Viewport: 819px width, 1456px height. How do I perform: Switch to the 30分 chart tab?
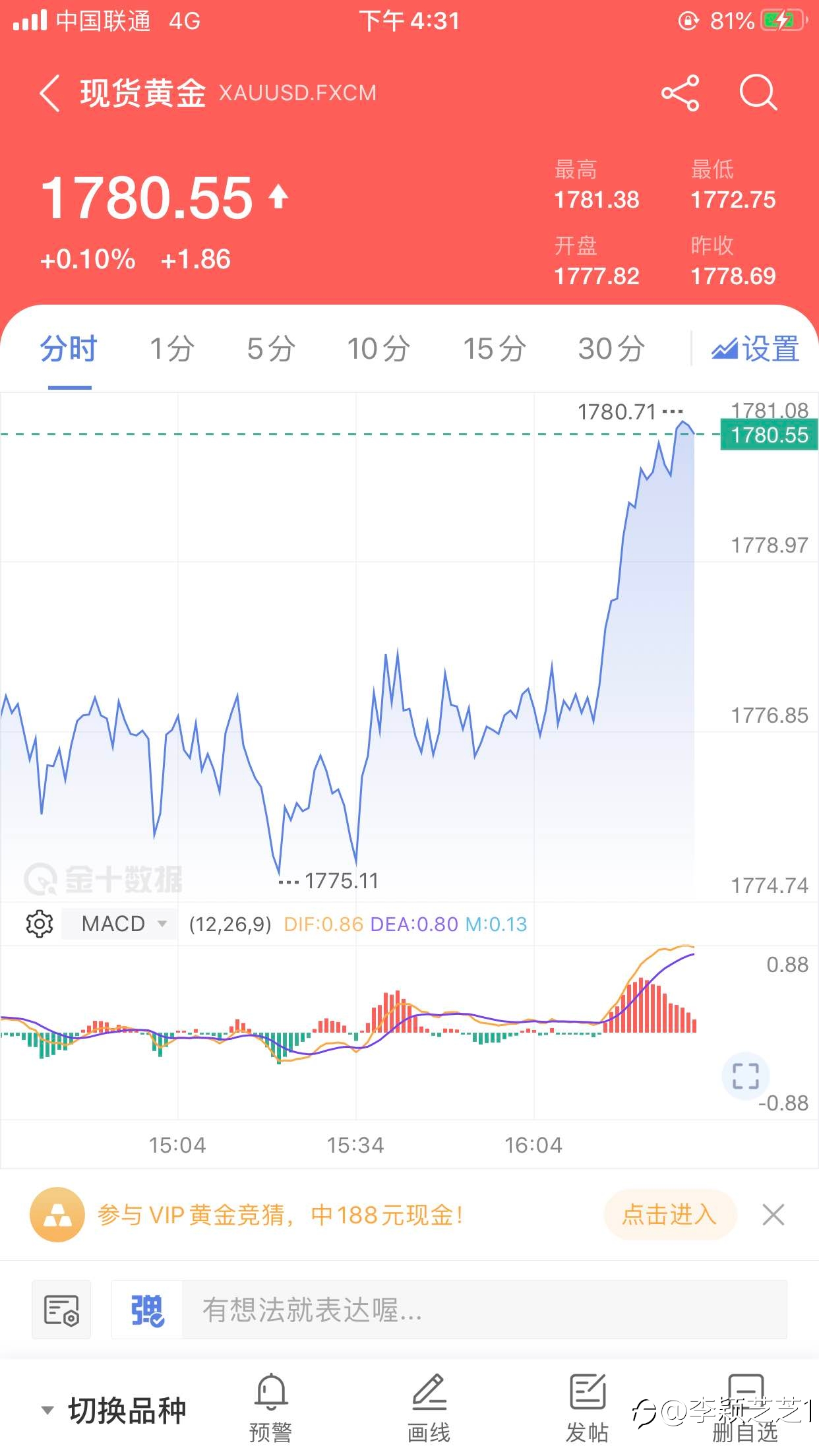point(611,348)
